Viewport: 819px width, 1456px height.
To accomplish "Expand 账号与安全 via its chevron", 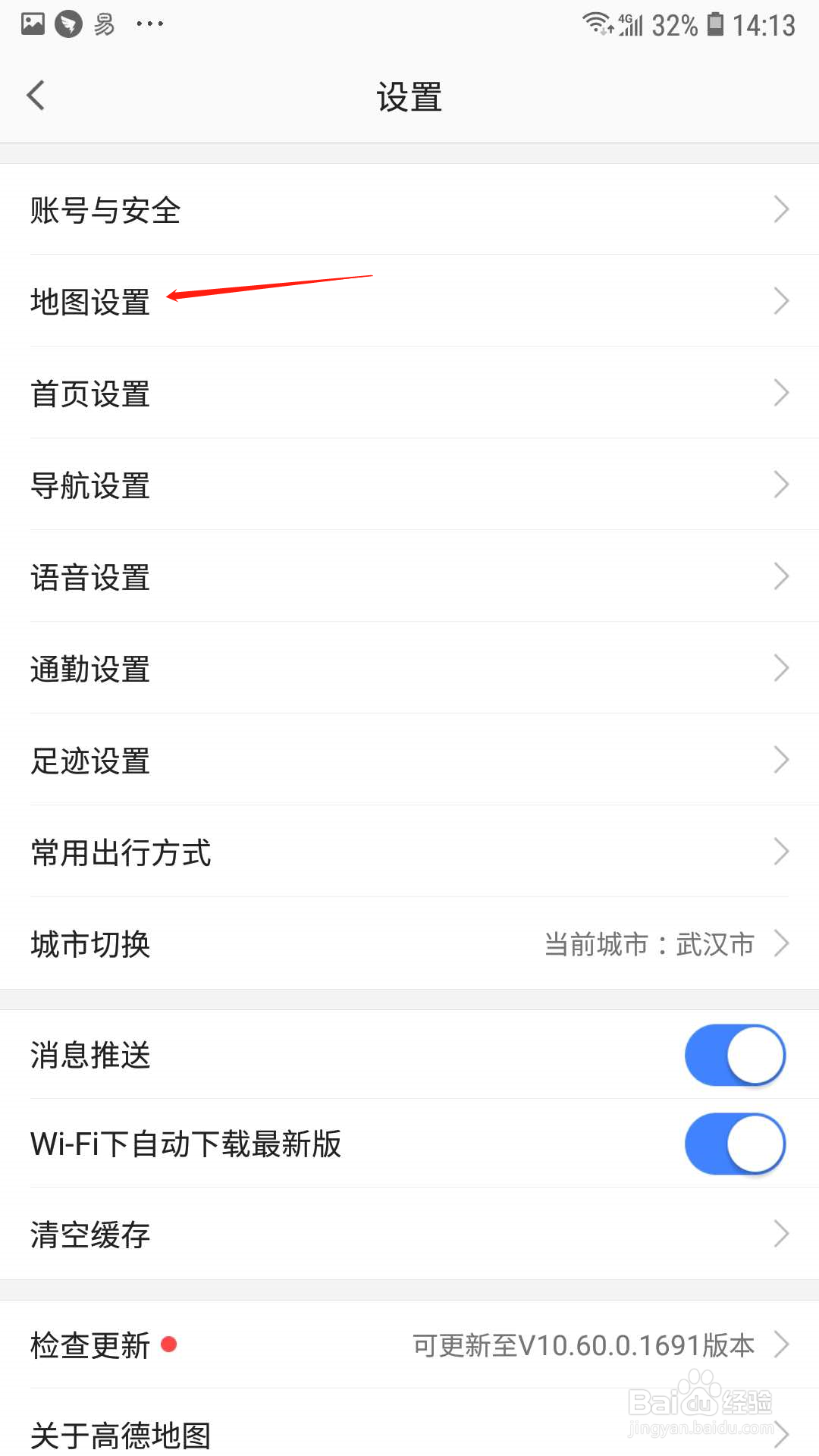I will (x=781, y=209).
